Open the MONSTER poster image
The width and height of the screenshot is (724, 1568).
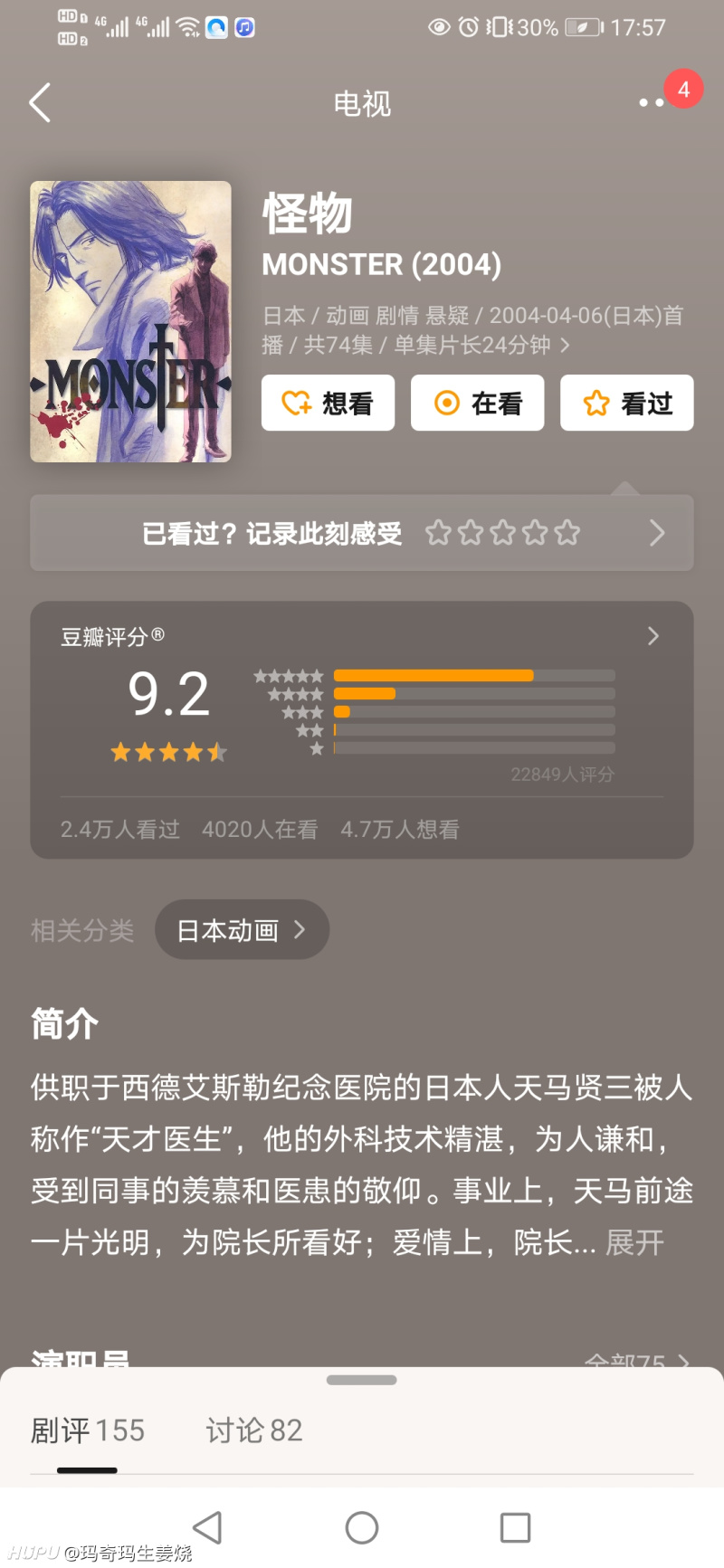coord(130,321)
